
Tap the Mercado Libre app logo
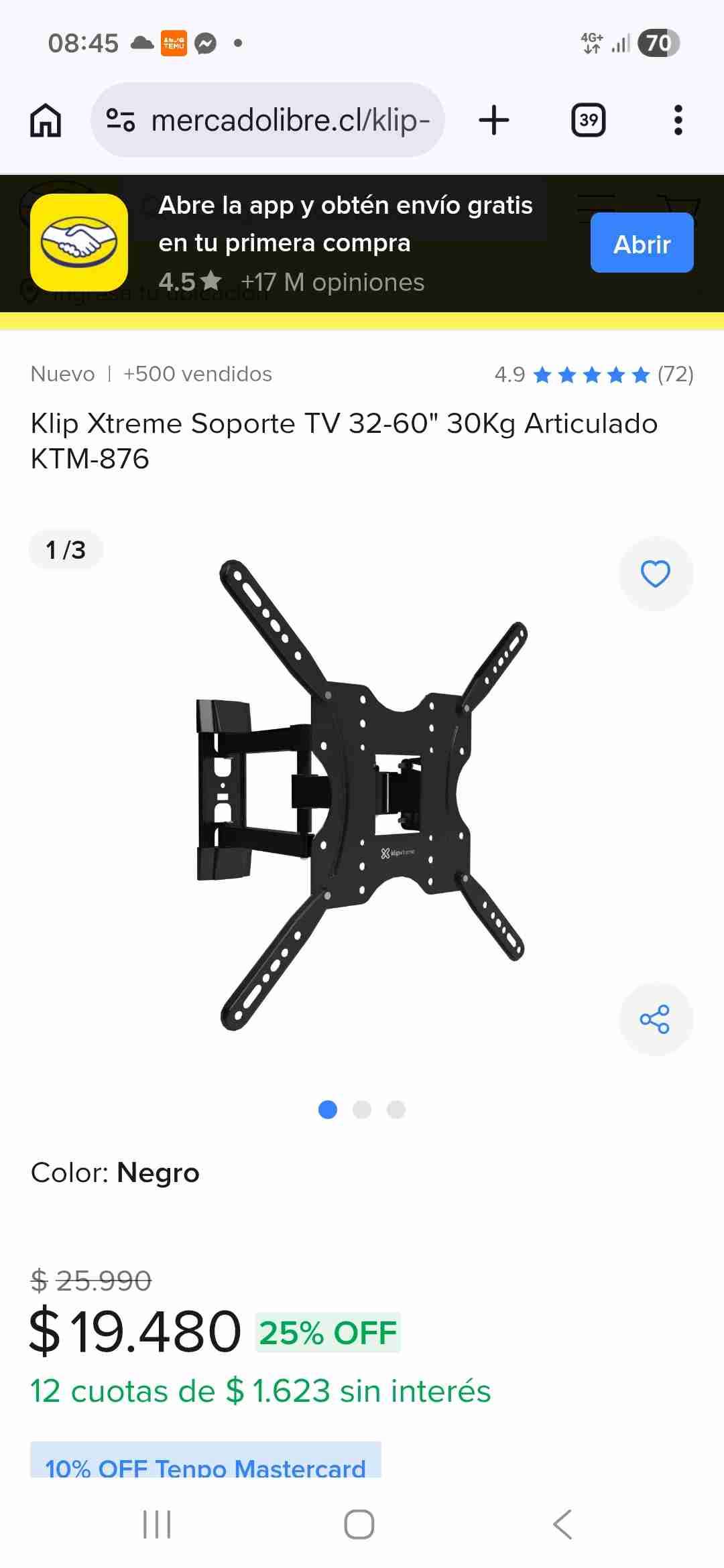tap(80, 243)
